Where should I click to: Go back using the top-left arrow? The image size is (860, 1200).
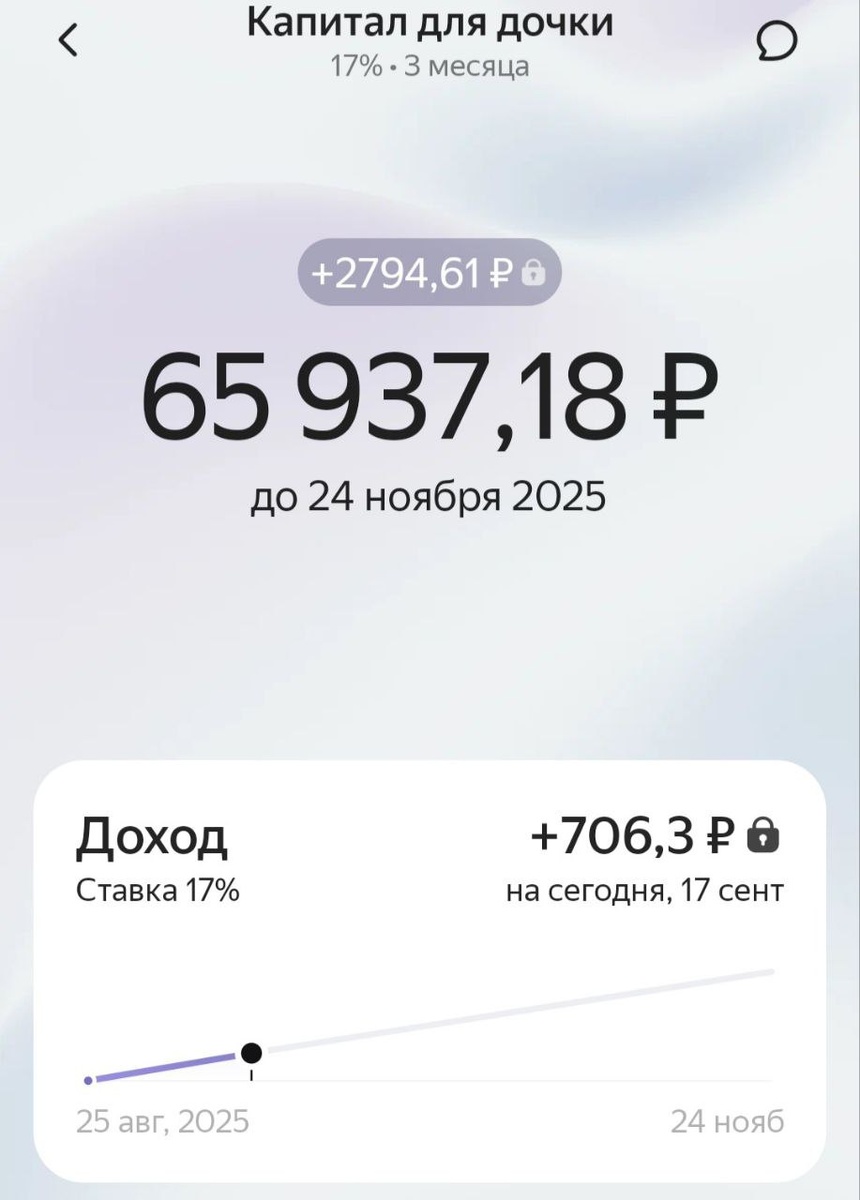click(x=68, y=41)
